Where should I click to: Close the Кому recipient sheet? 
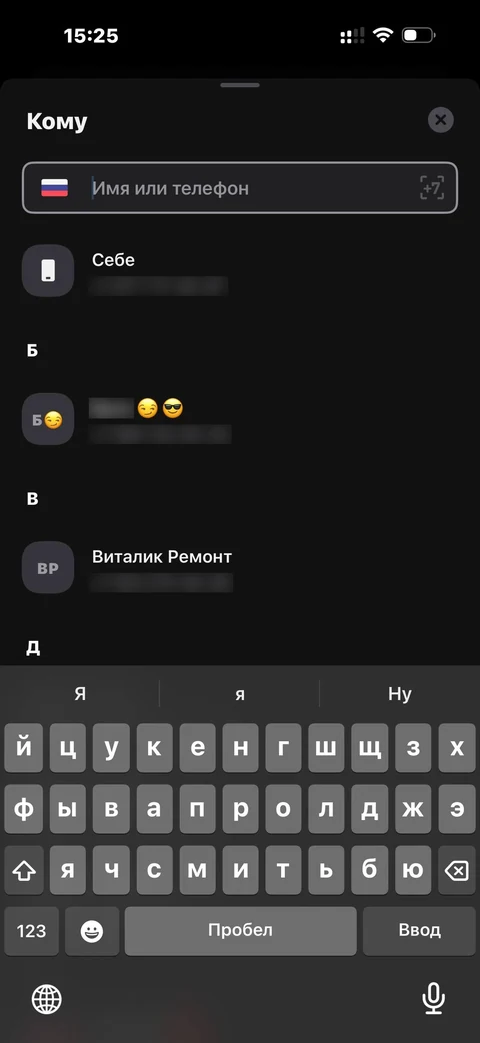click(x=440, y=120)
